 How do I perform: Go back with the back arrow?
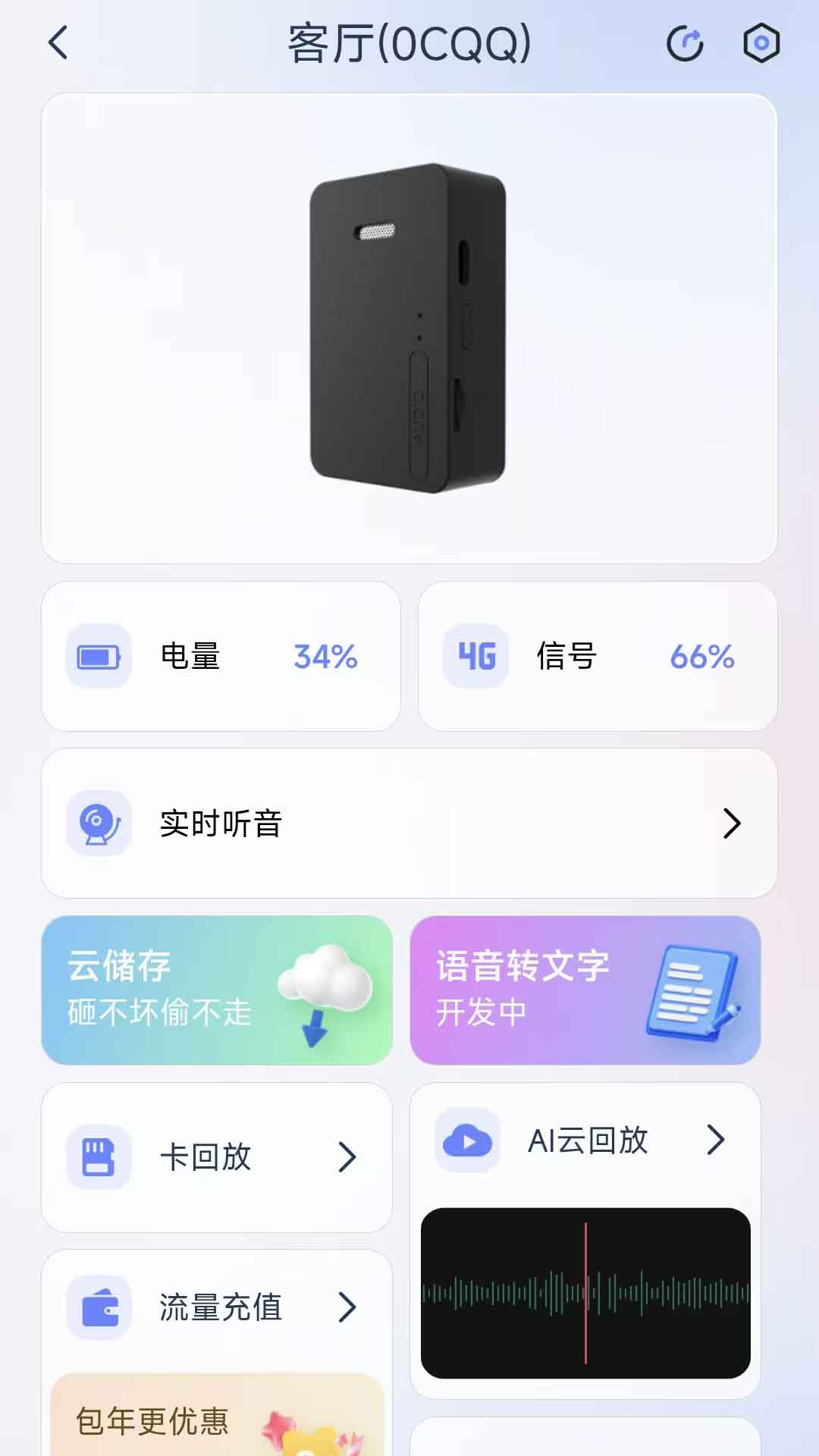point(58,43)
